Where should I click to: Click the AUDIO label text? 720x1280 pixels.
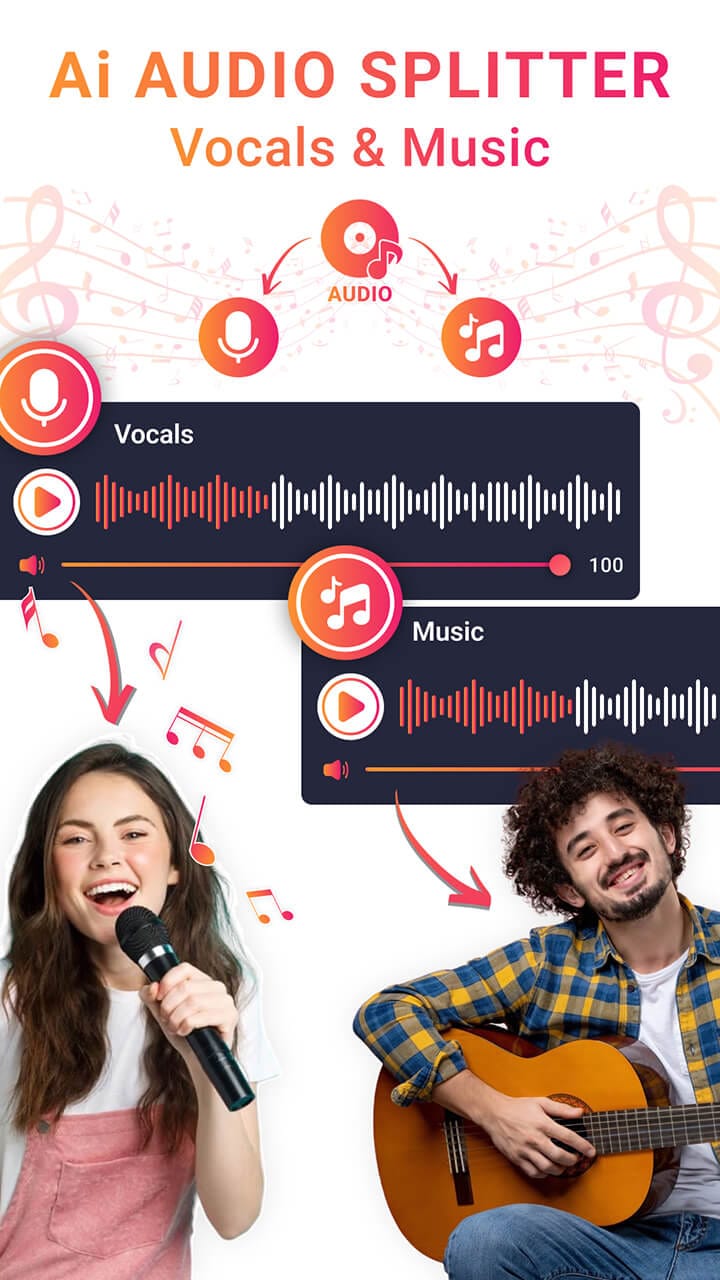click(x=360, y=294)
